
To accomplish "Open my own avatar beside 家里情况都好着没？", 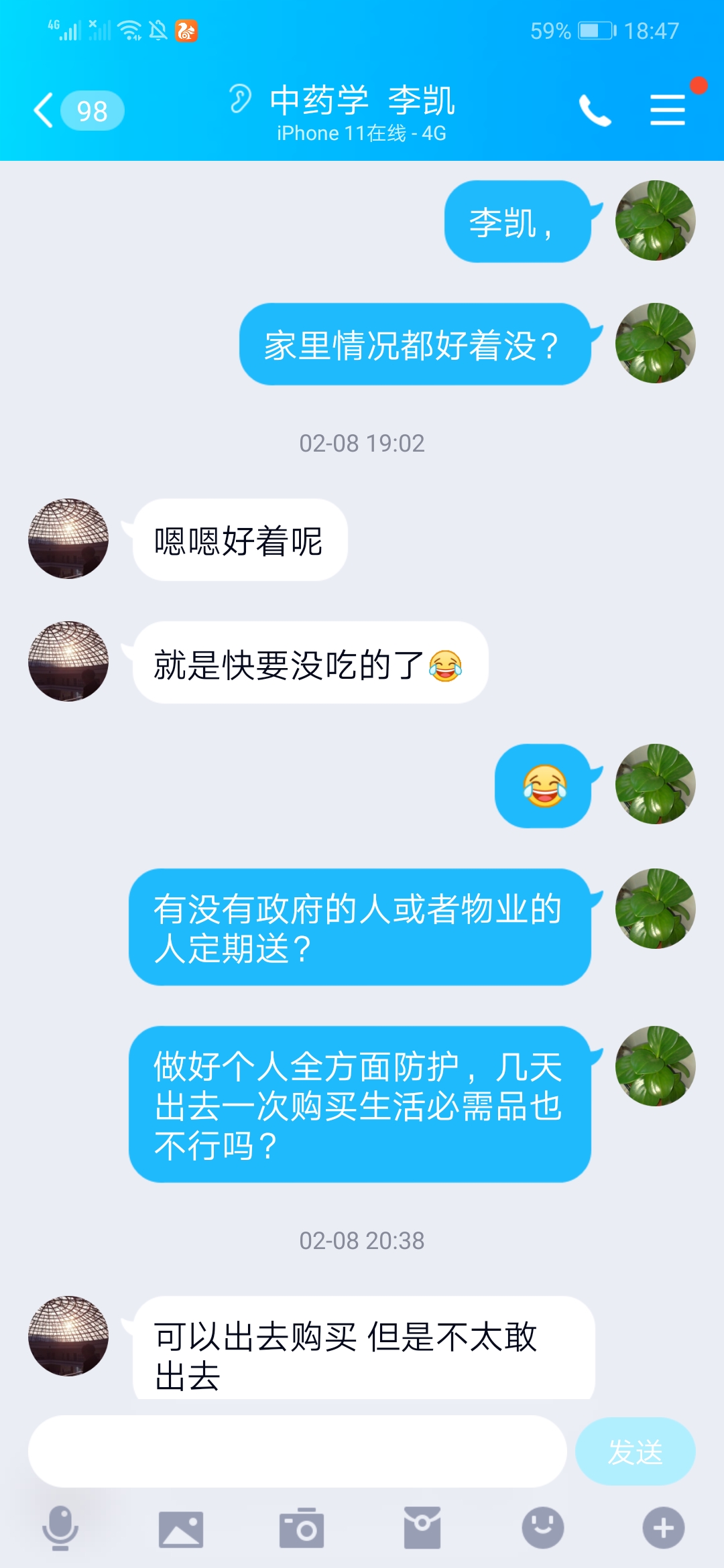I will click(x=655, y=343).
